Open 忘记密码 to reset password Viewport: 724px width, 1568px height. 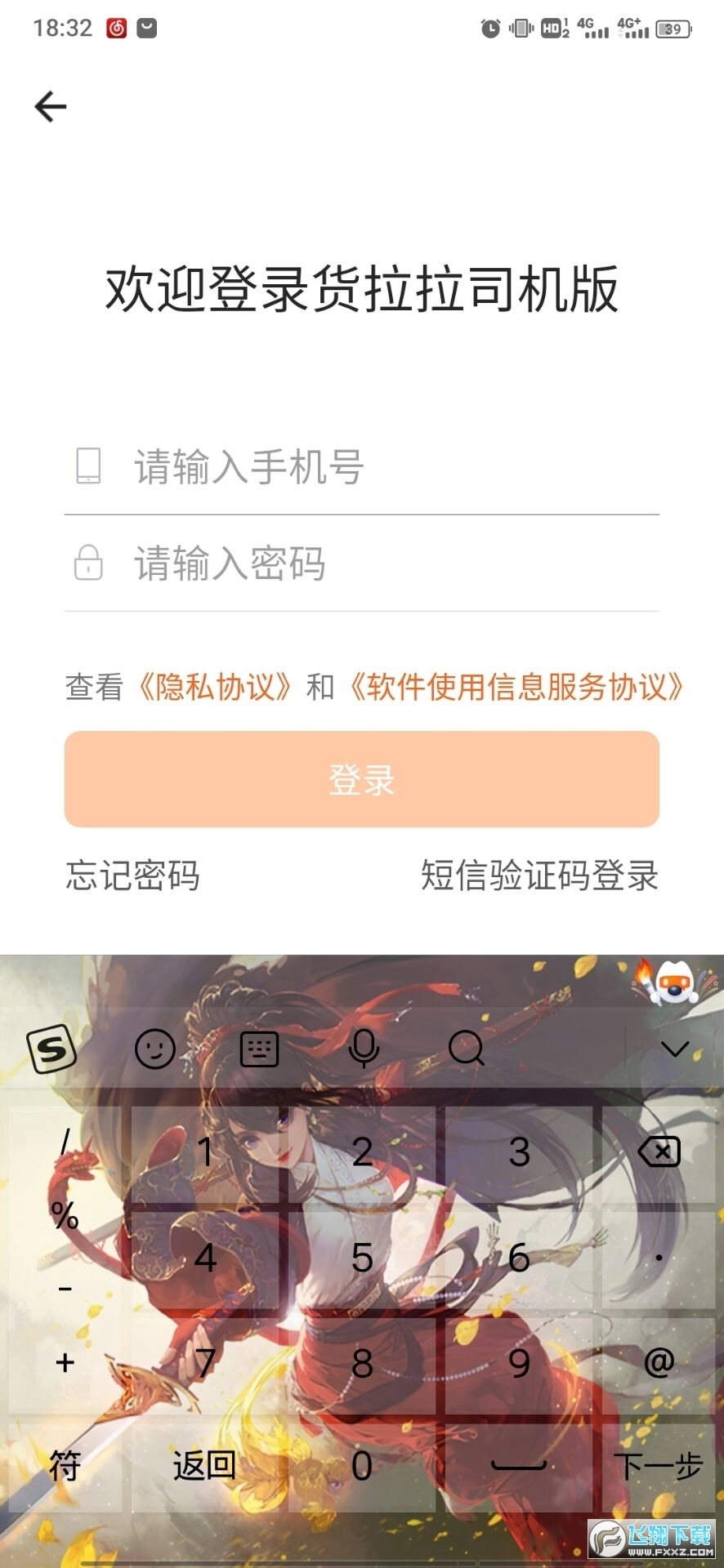(132, 875)
